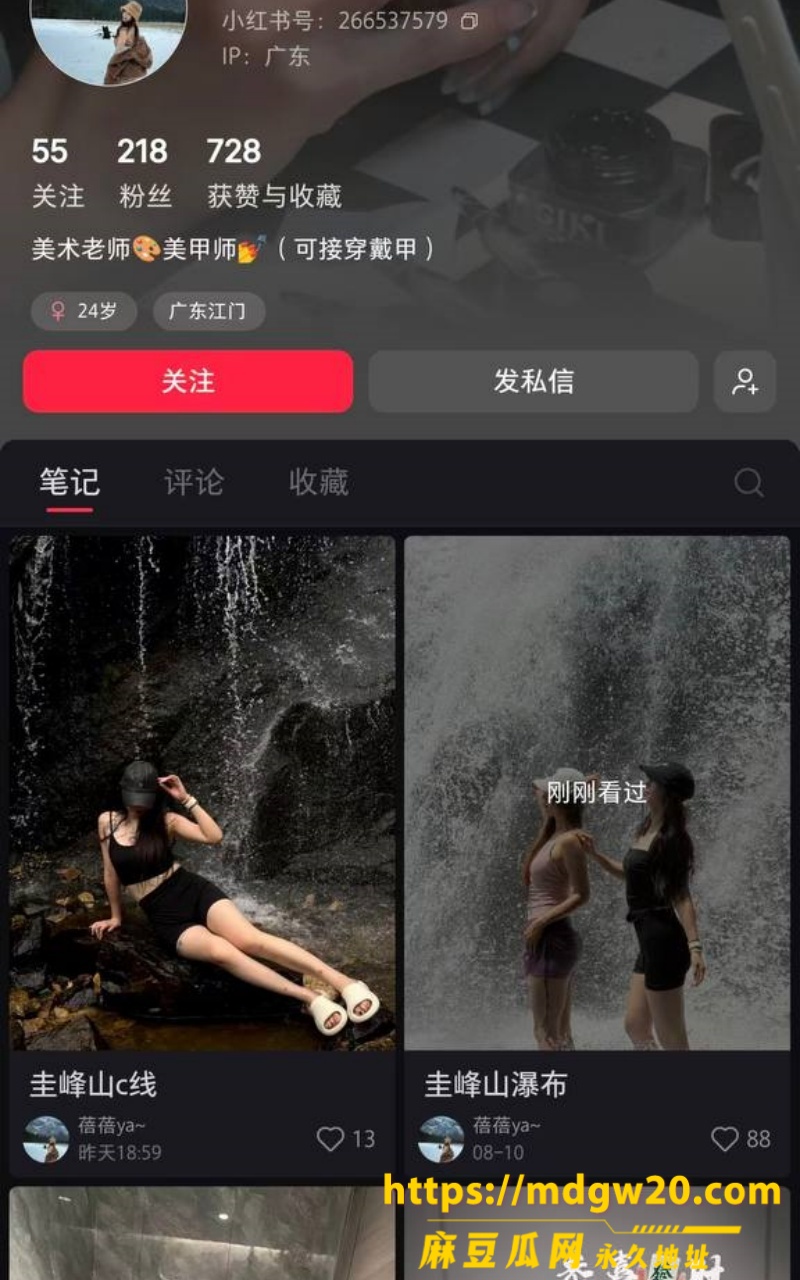
Task: Copy the 小红书号 ID number
Action: (x=468, y=20)
